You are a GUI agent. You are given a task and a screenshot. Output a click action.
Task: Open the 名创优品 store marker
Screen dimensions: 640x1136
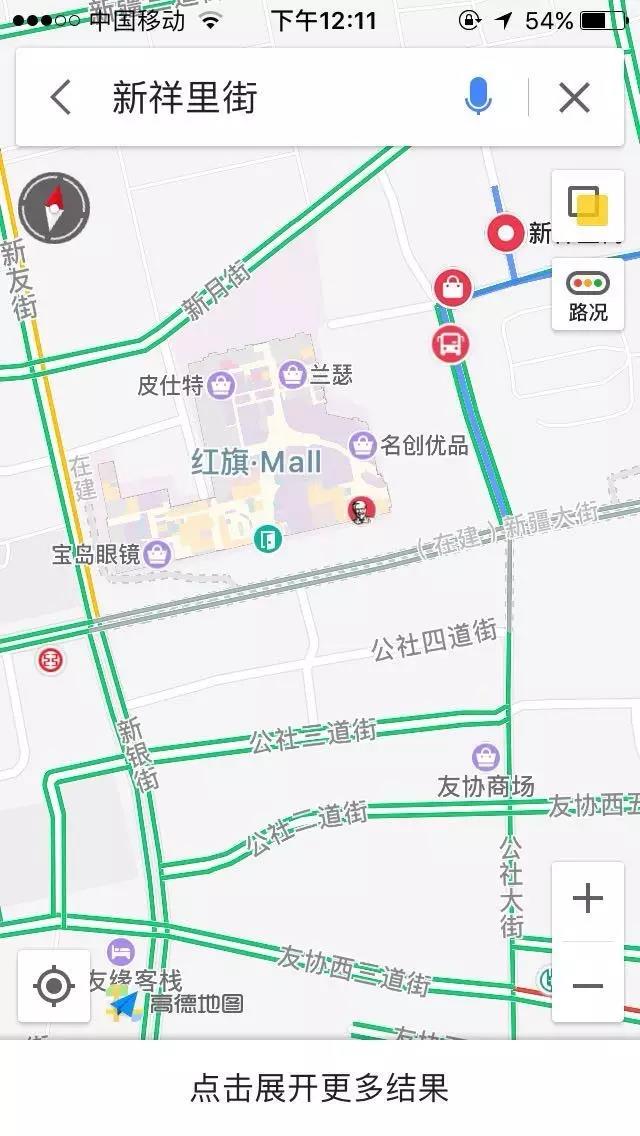[362, 445]
